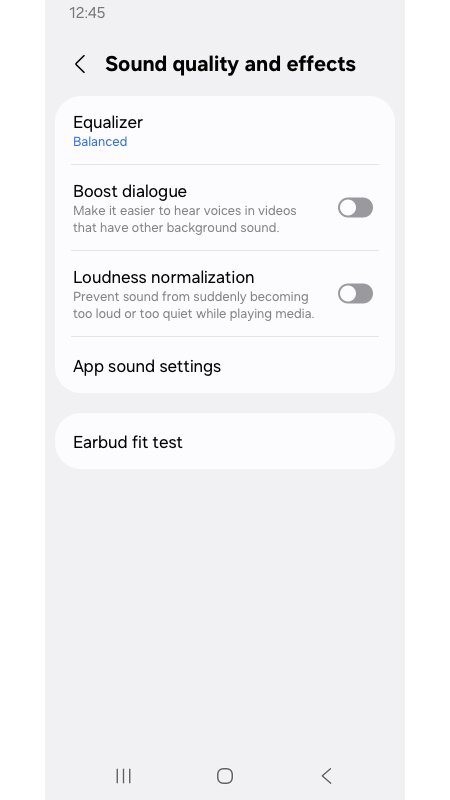Go back from Sound quality and effects
This screenshot has height=800, width=450.
80,64
